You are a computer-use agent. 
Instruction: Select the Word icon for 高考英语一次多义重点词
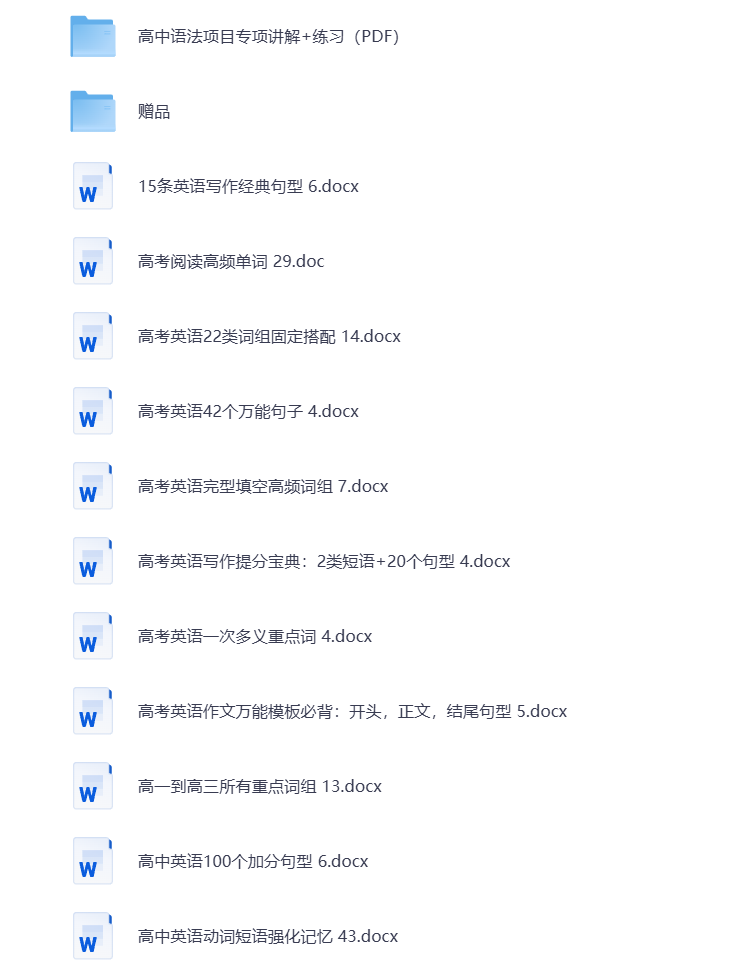coord(92,636)
